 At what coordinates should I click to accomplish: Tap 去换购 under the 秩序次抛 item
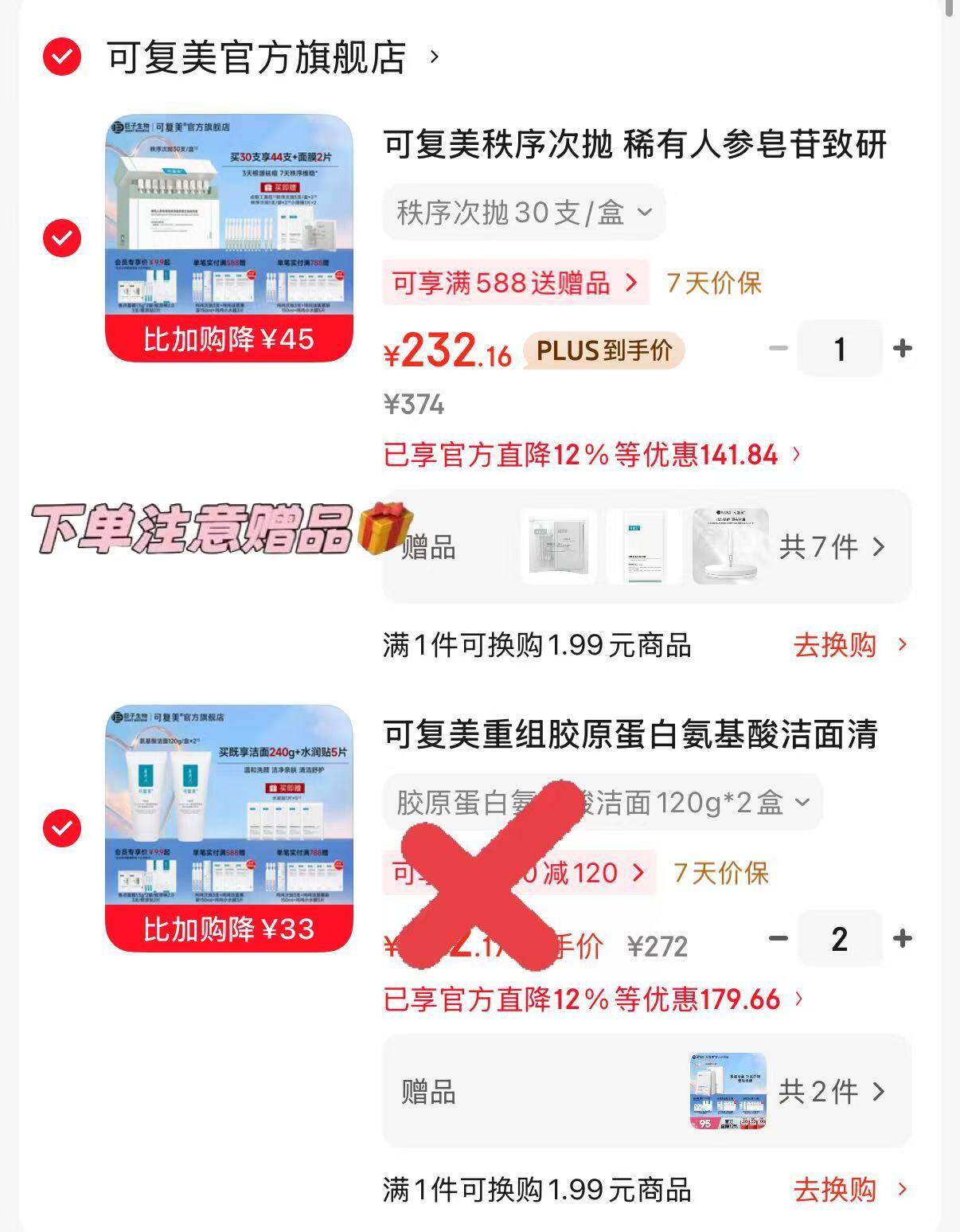pos(849,645)
